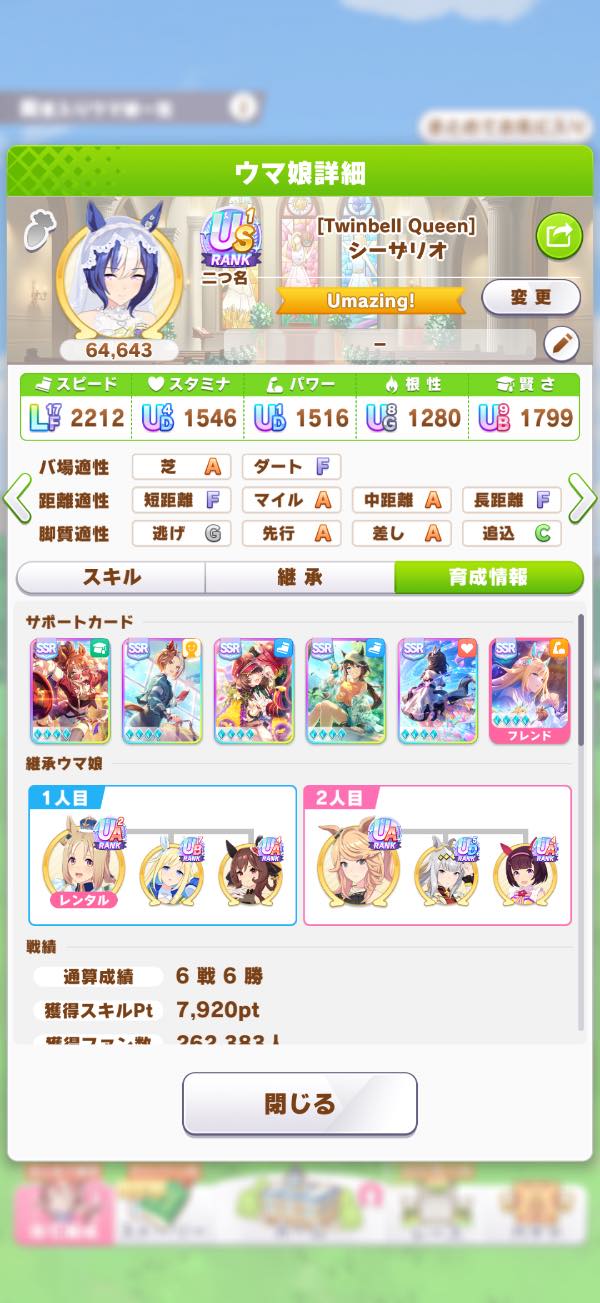The height and width of the screenshot is (1303, 600).
Task: Go to the previous Uma Musume arrow
Action: click(x=17, y=499)
